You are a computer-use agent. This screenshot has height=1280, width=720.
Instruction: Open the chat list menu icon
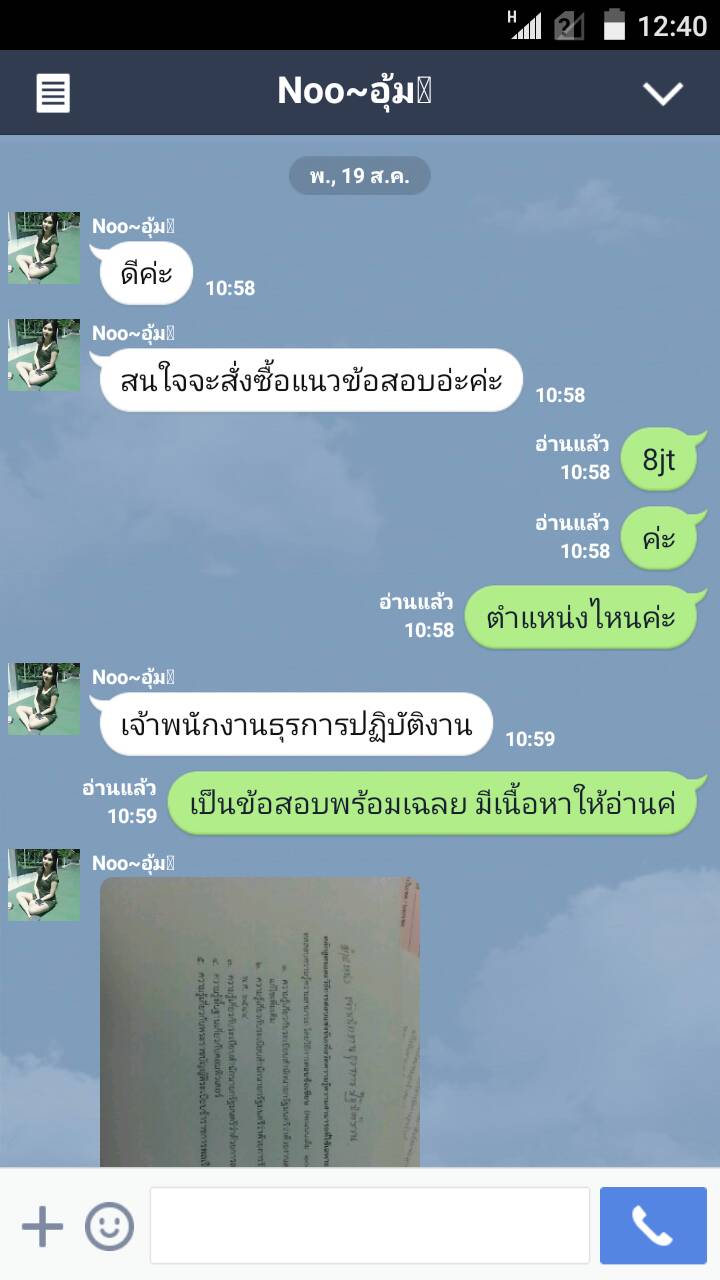(x=53, y=94)
